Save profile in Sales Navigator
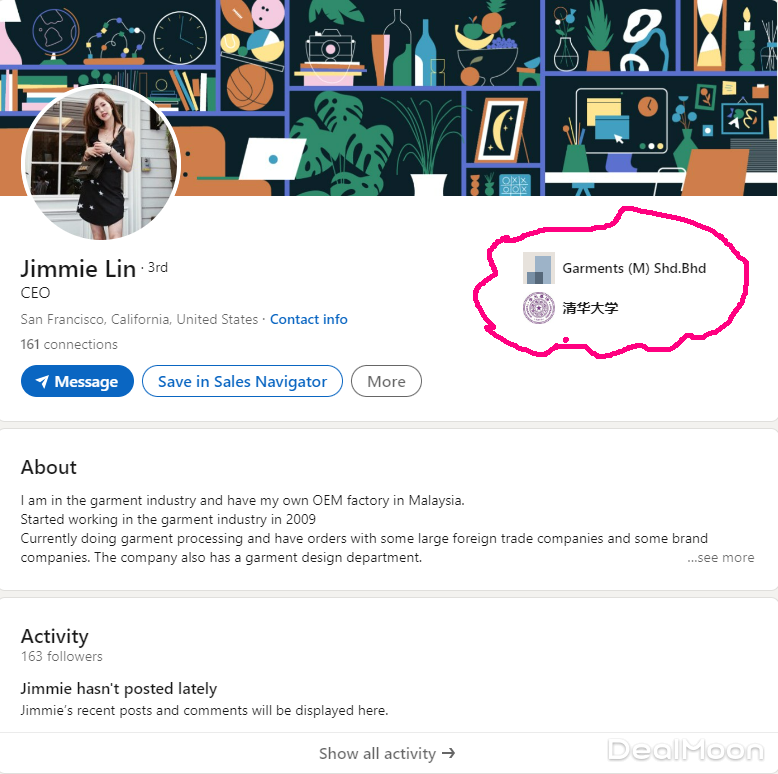 (x=242, y=381)
